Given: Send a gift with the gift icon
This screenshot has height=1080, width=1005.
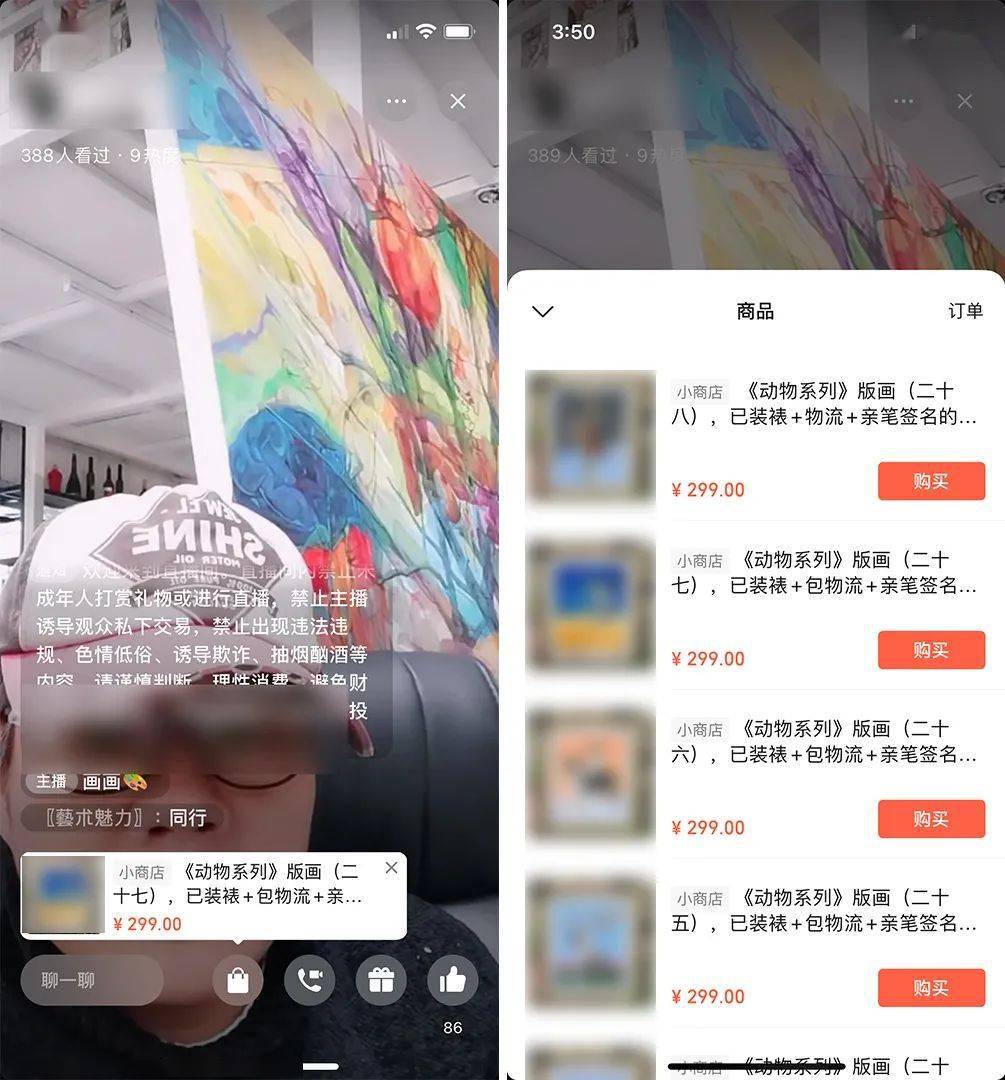Looking at the screenshot, I should click(381, 981).
